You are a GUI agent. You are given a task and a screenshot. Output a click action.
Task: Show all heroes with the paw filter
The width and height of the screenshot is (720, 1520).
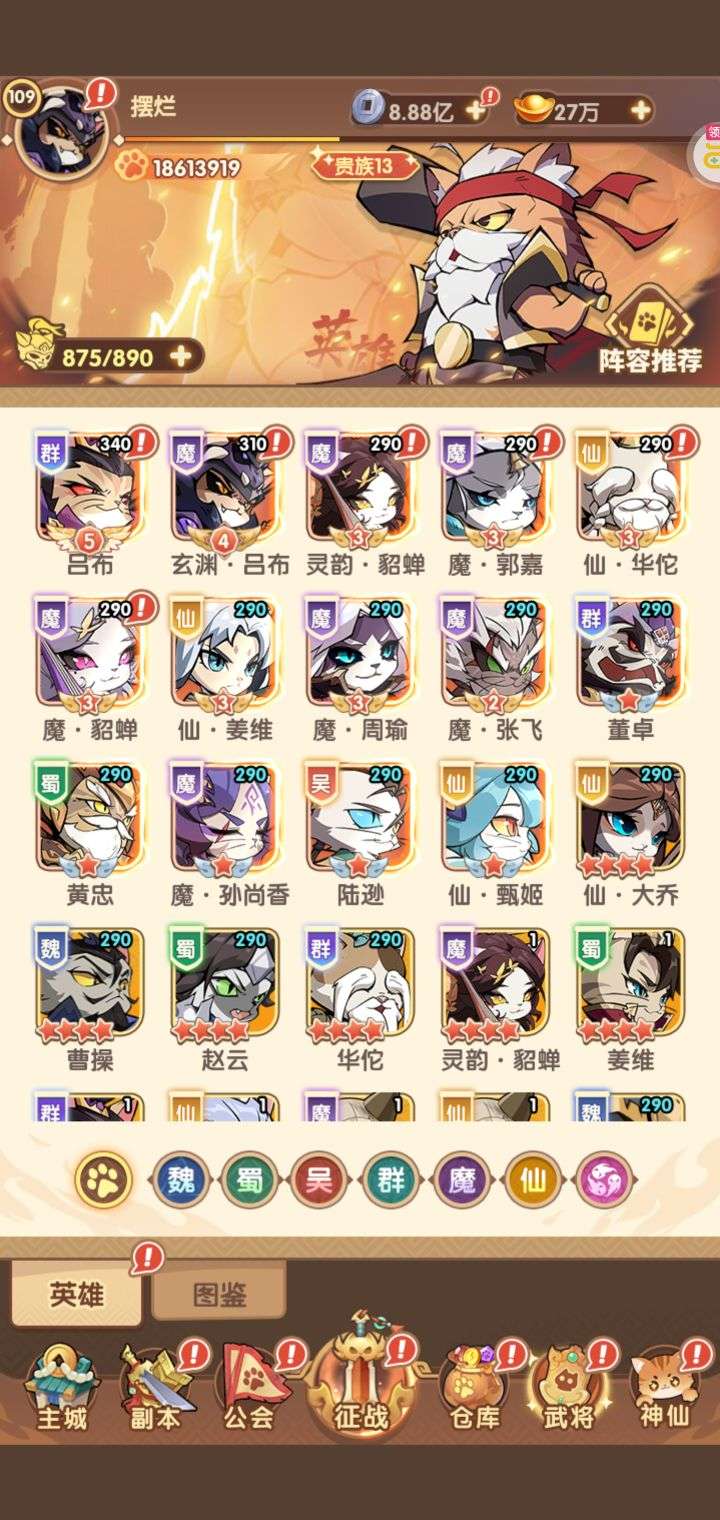click(103, 1180)
